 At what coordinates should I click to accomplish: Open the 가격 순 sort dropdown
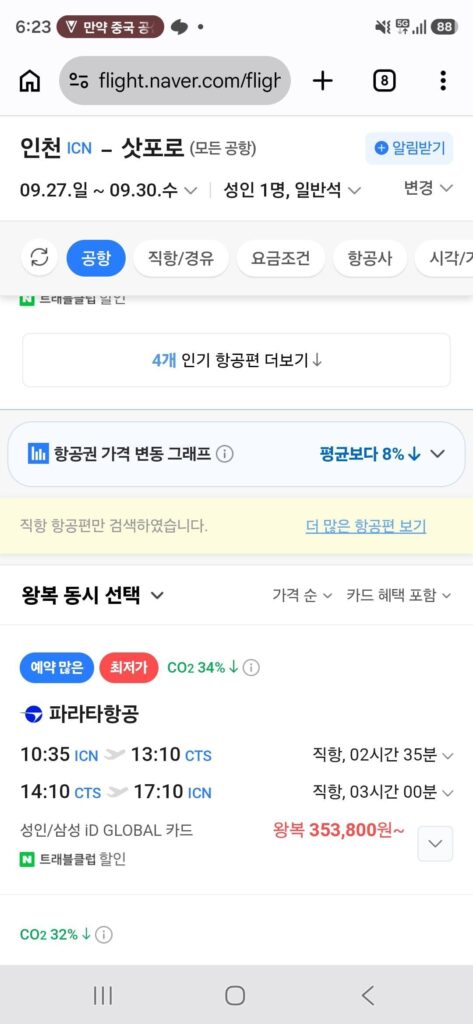(x=302, y=596)
